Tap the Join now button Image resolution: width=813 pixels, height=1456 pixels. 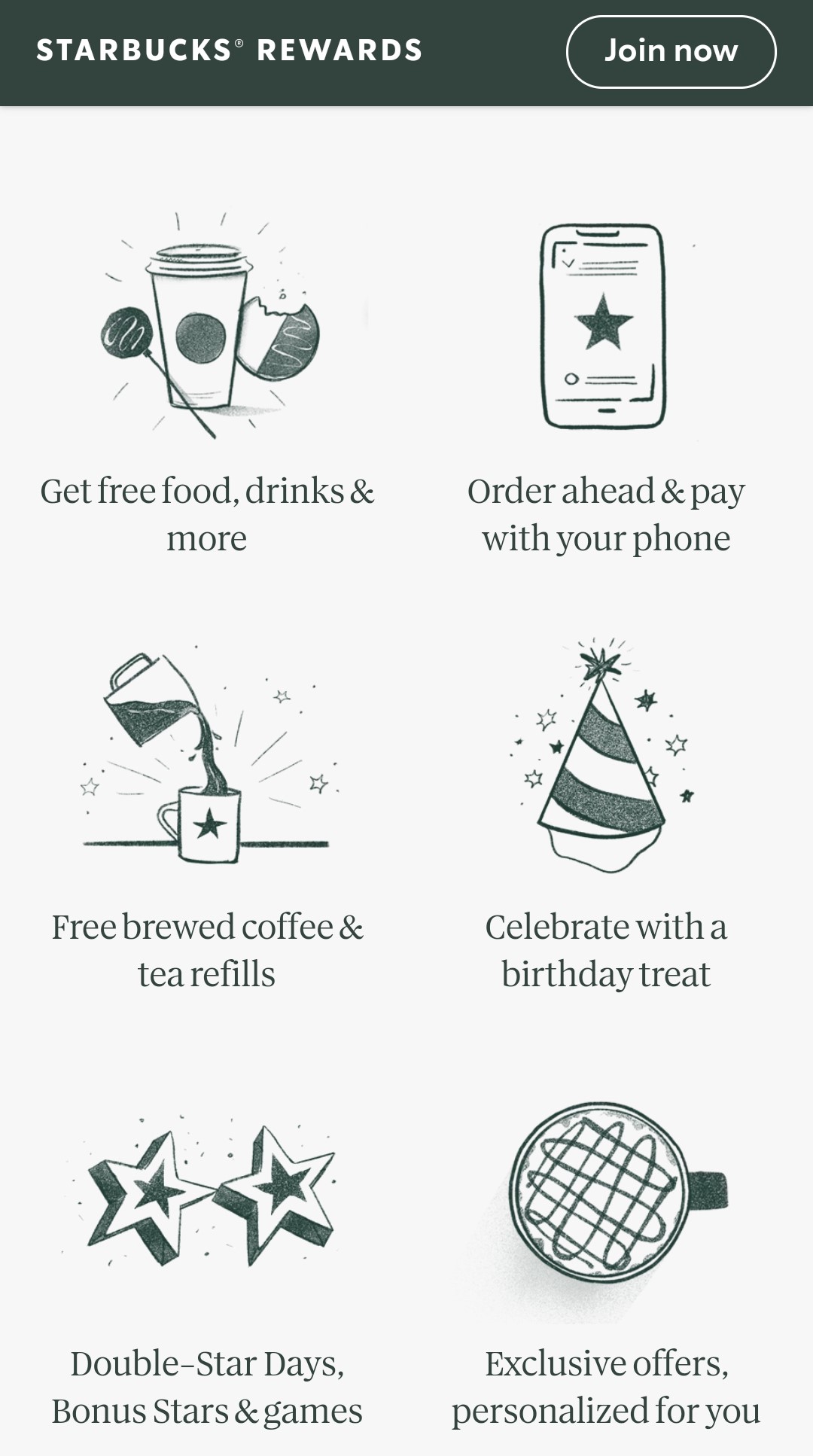(671, 52)
